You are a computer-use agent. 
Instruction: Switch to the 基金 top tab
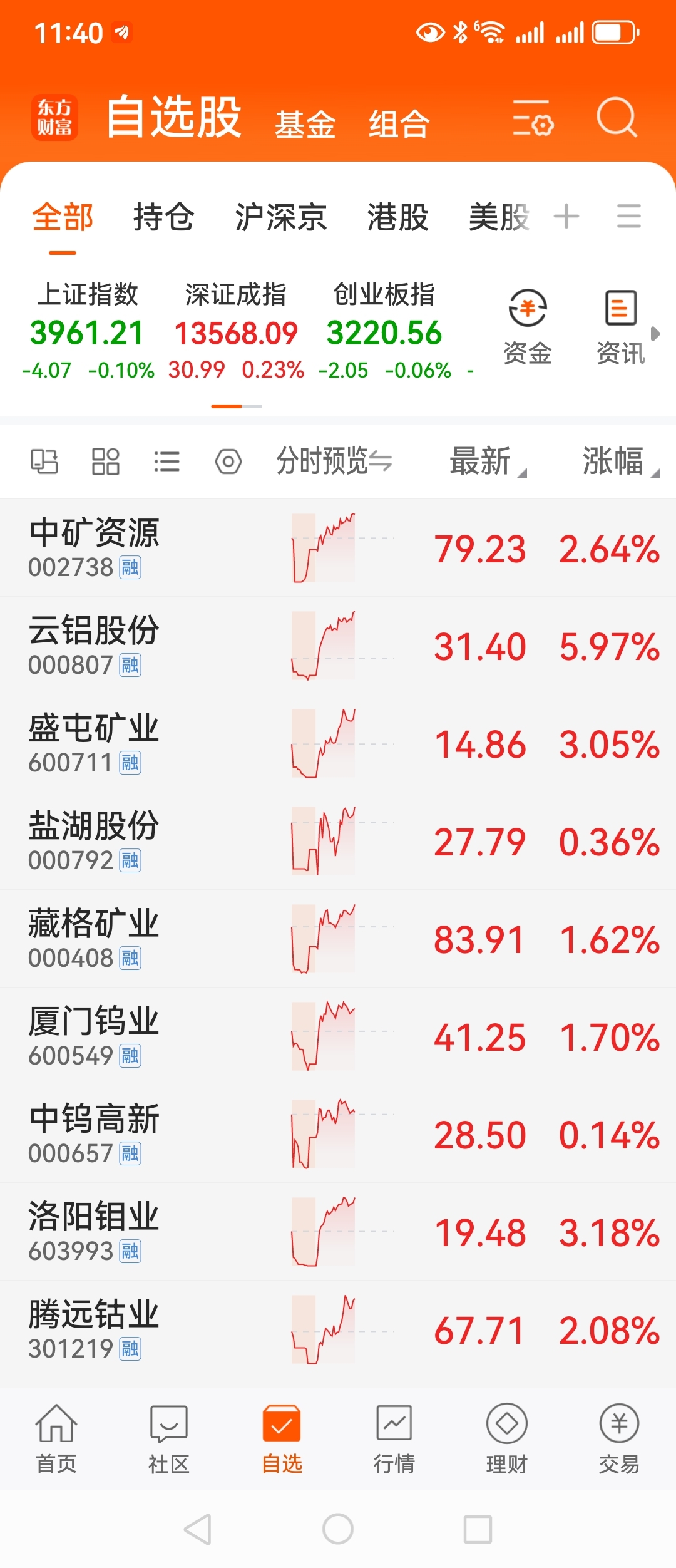(305, 123)
